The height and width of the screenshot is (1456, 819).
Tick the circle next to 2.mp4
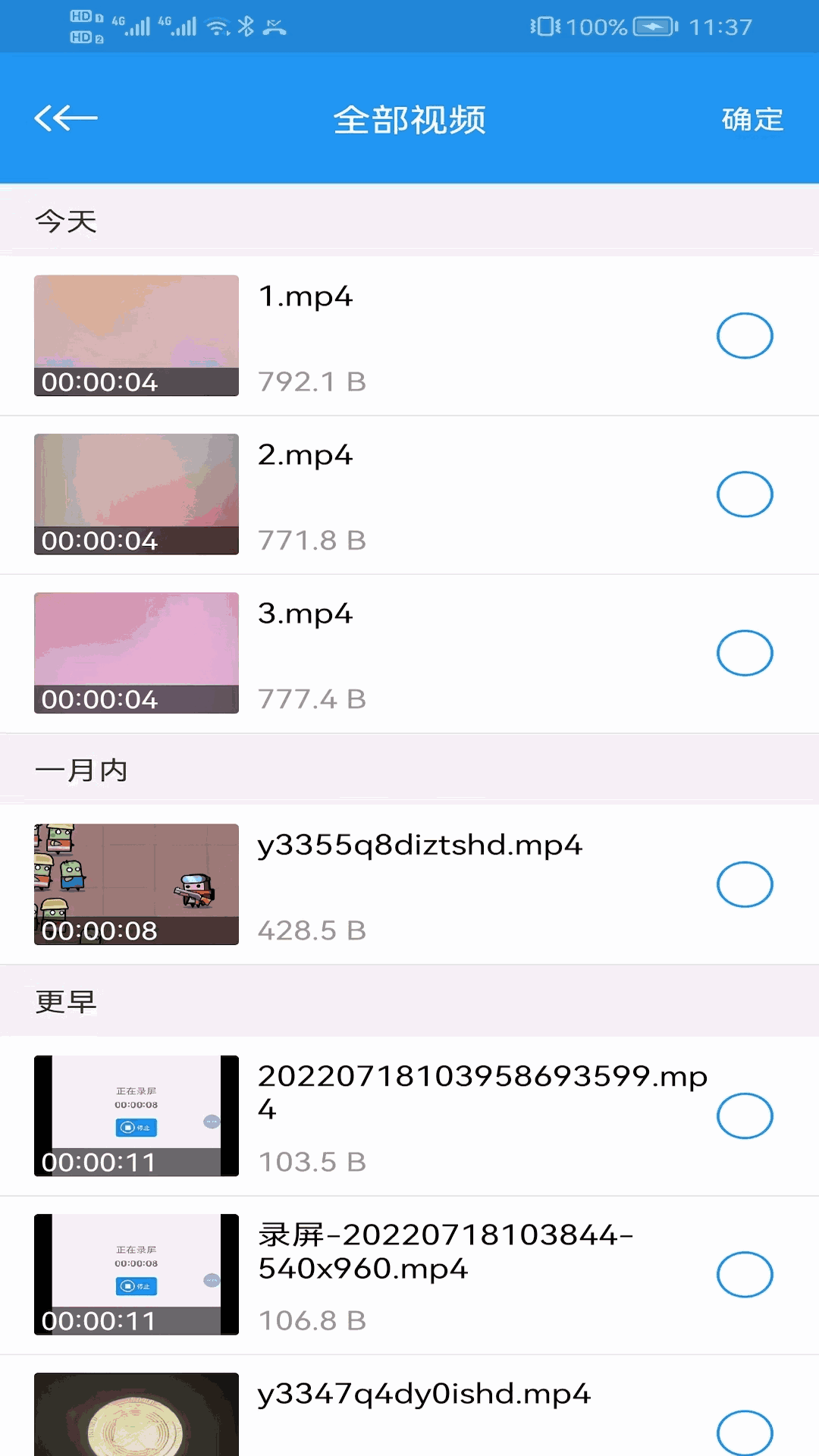pyautogui.click(x=745, y=494)
